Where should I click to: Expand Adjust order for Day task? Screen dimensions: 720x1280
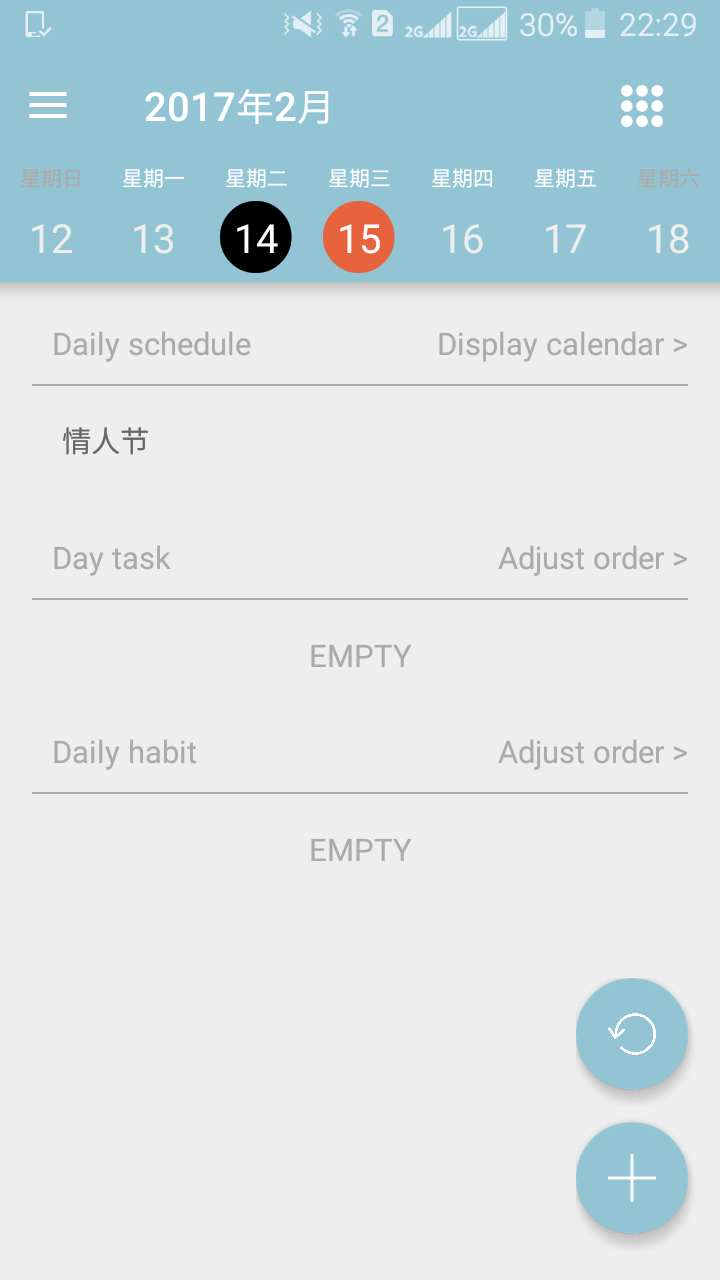pos(592,558)
